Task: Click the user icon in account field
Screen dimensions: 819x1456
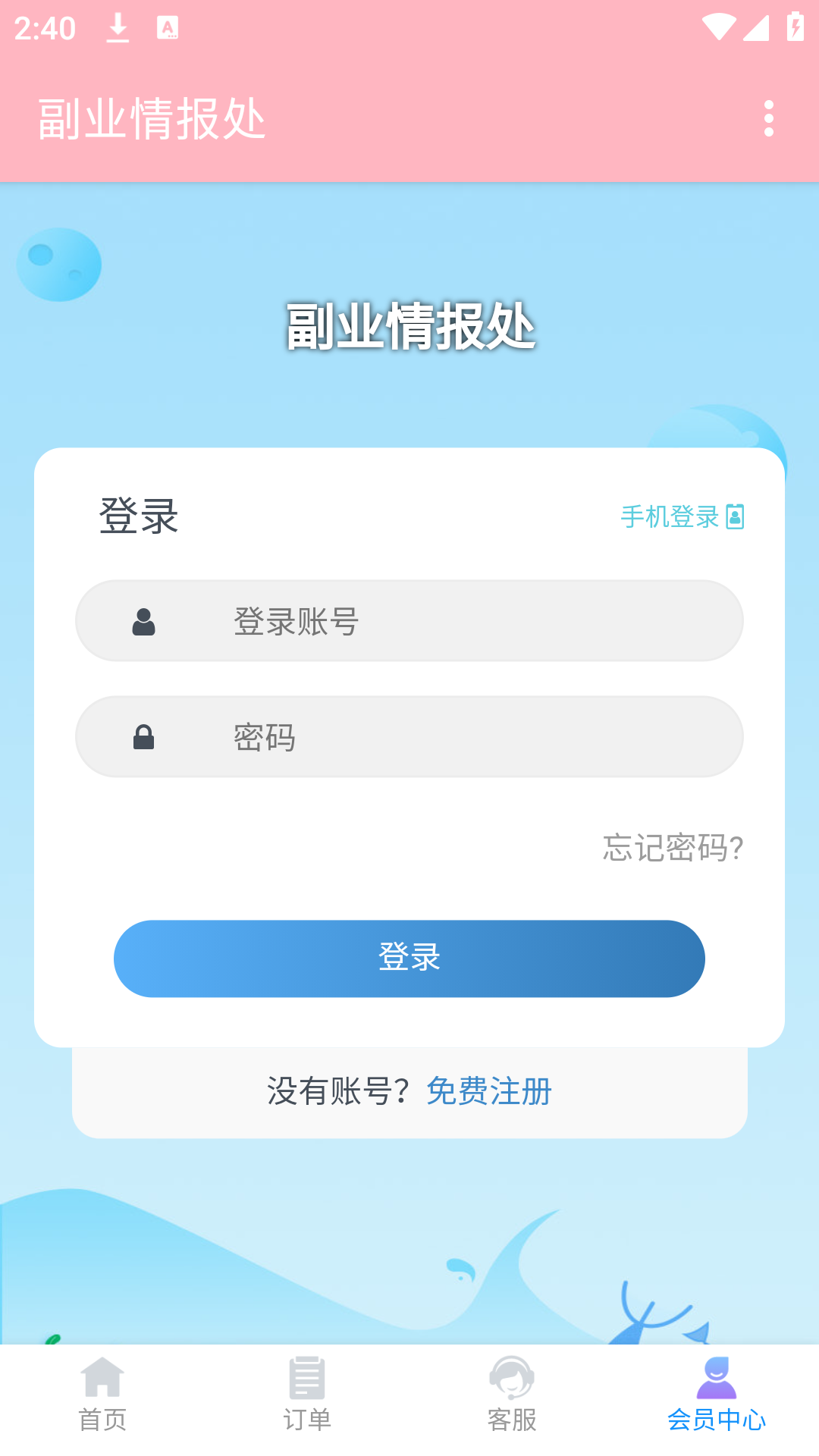Action: click(x=143, y=620)
